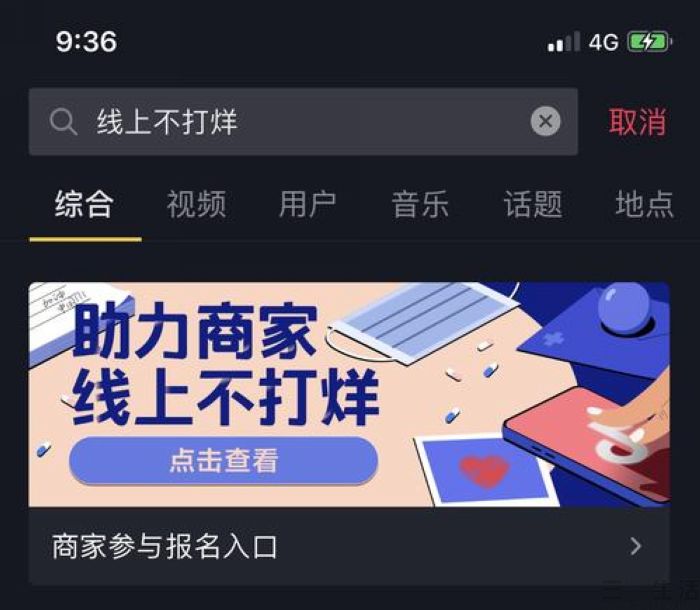This screenshot has width=700, height=610.
Task: Switch to the 用户 tab
Action: (x=308, y=204)
